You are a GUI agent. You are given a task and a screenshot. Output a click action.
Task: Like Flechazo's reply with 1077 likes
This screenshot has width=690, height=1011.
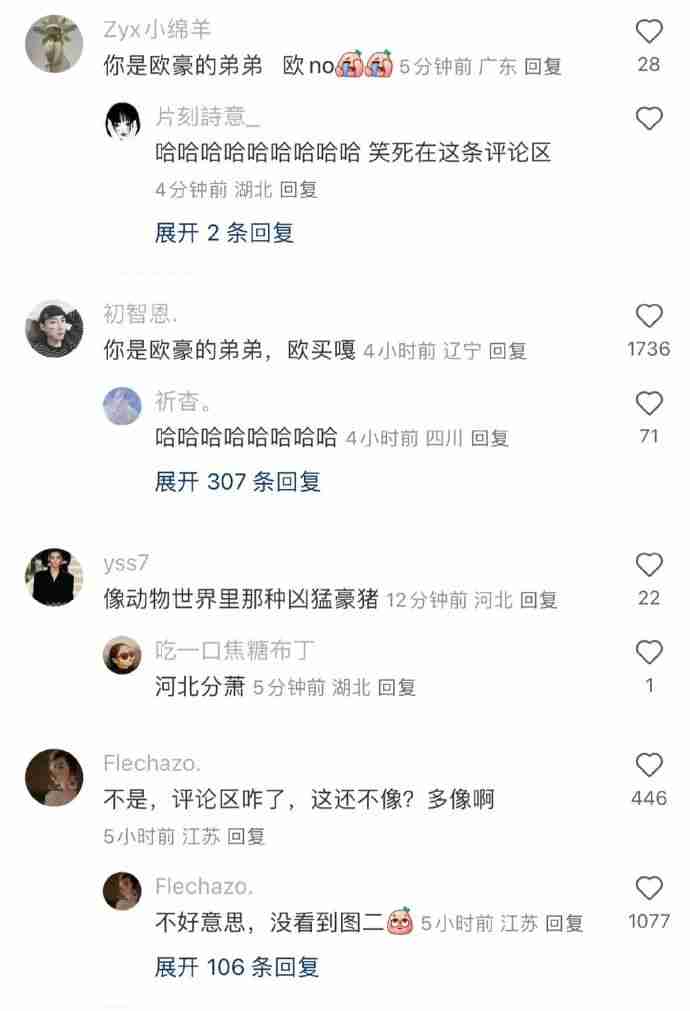(x=649, y=888)
